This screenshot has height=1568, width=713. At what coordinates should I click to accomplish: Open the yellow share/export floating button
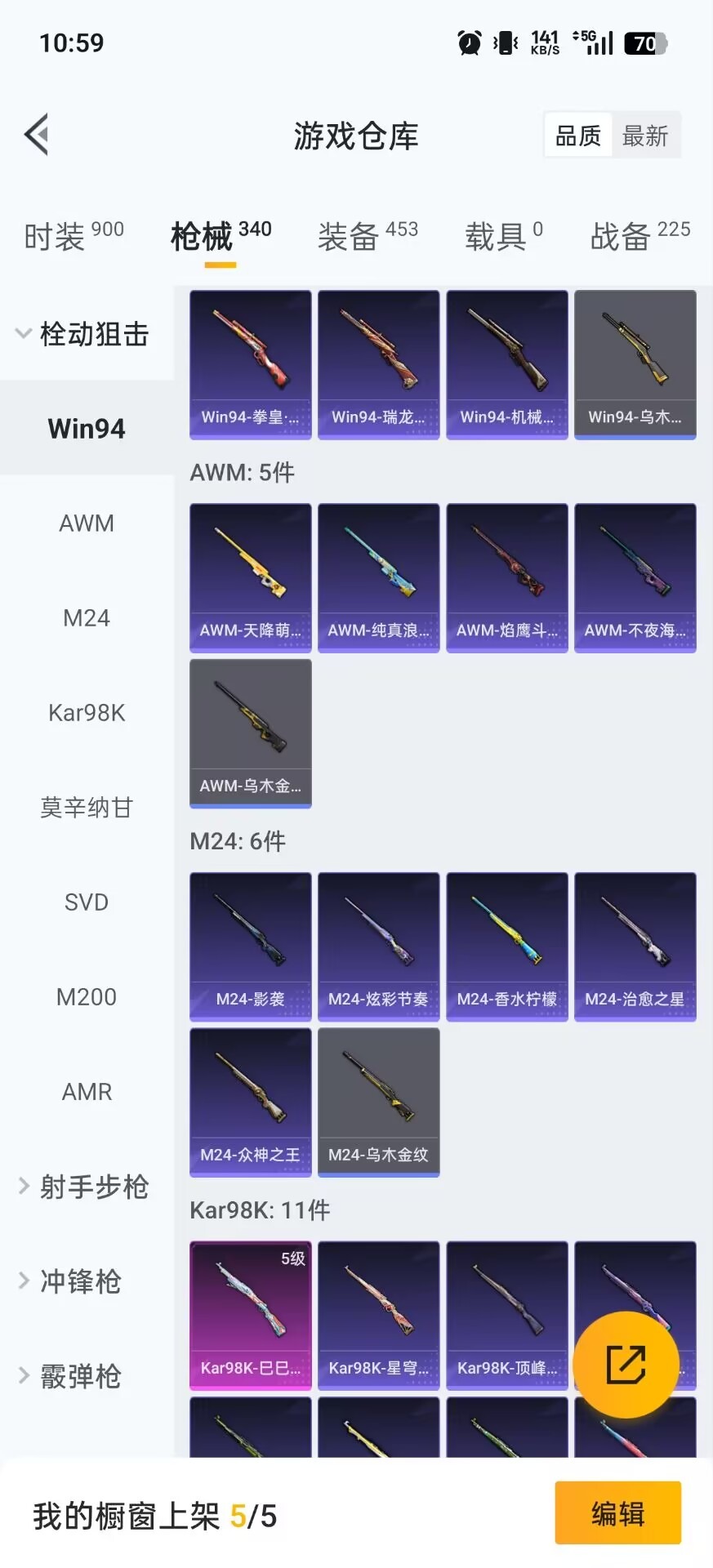[x=626, y=1364]
